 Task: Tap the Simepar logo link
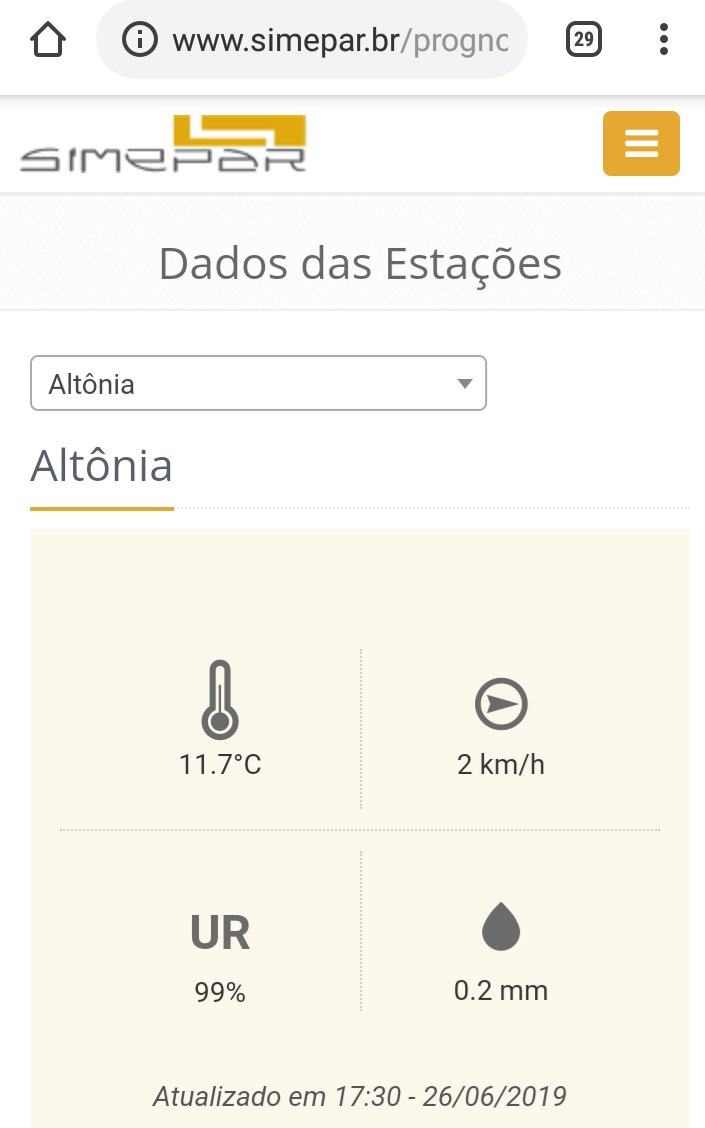pos(163,143)
